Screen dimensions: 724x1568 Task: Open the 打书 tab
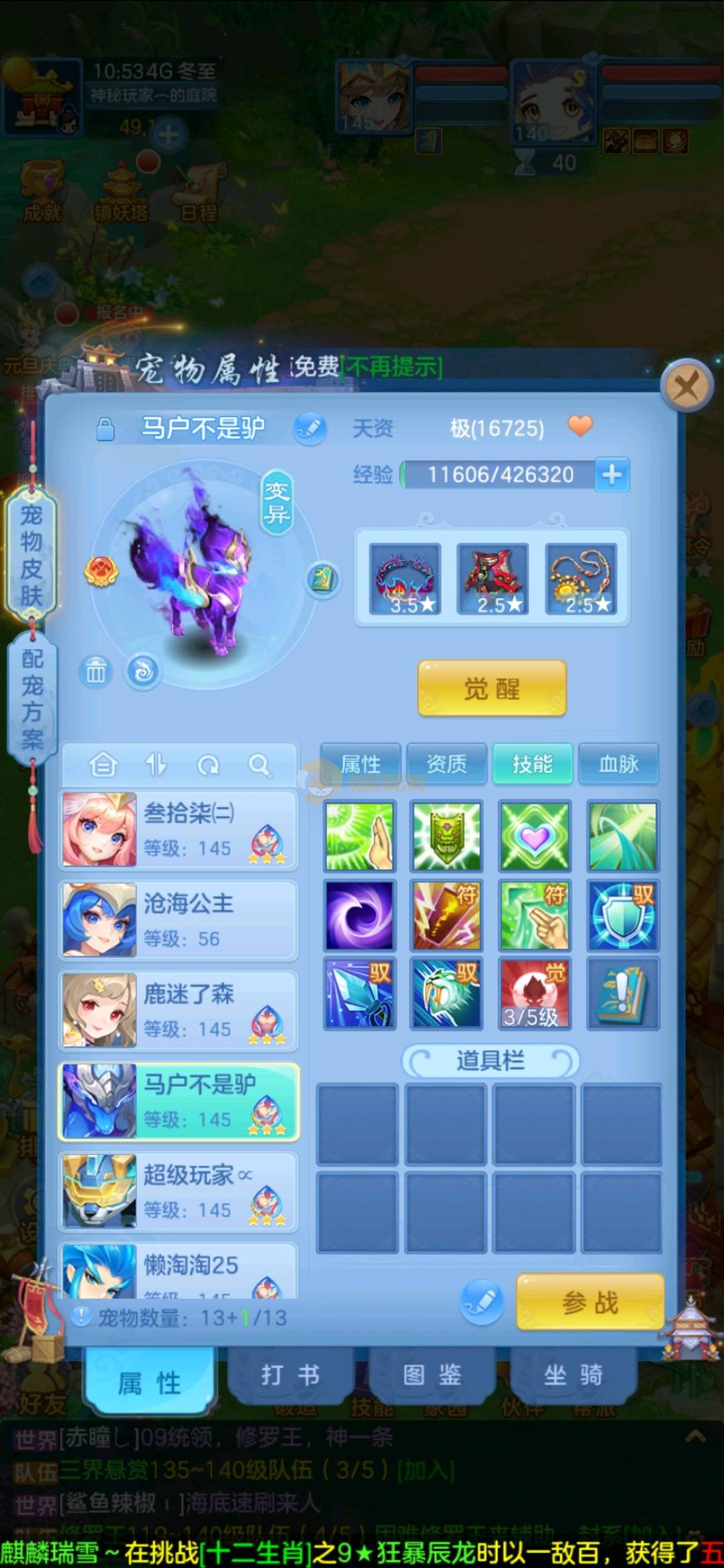[290, 1376]
